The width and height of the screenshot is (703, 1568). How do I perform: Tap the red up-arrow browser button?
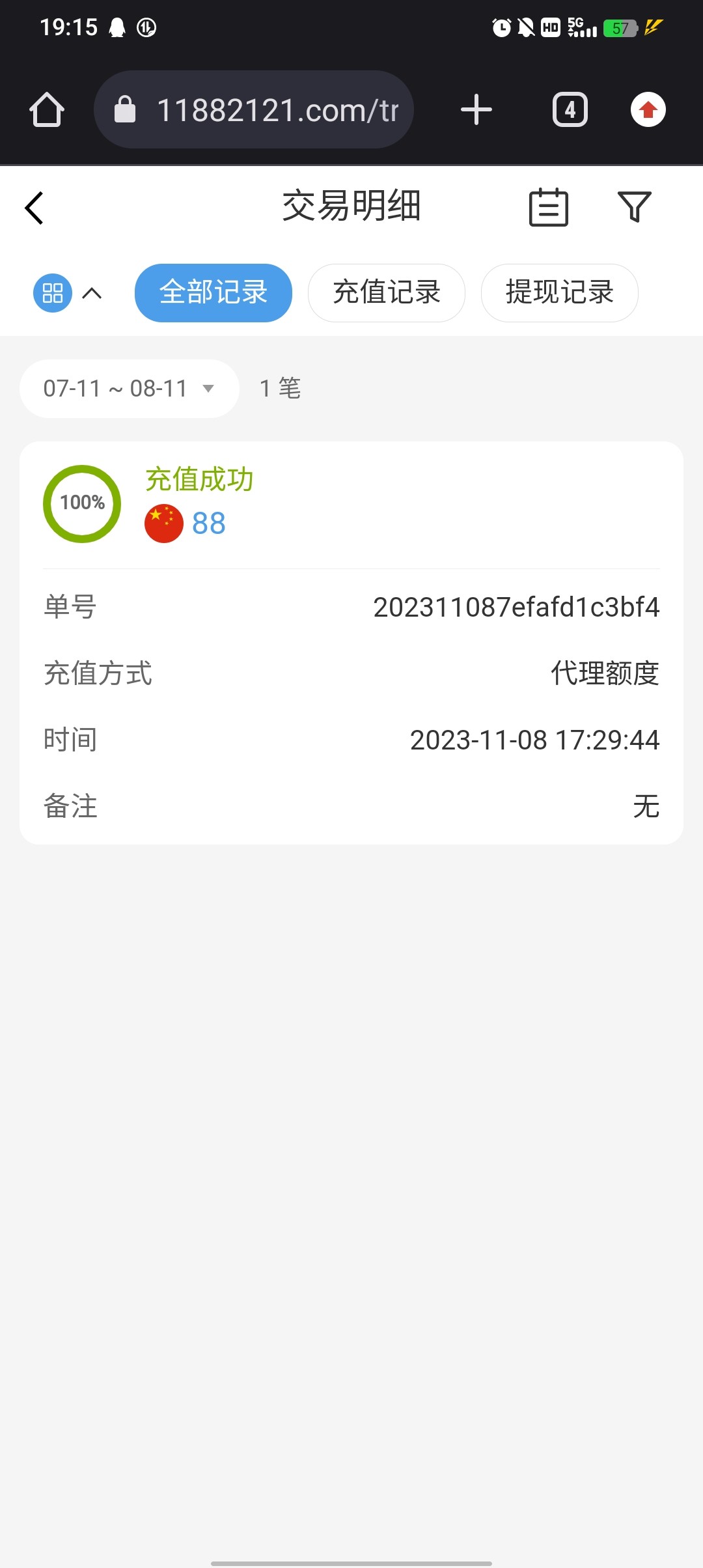(x=648, y=109)
